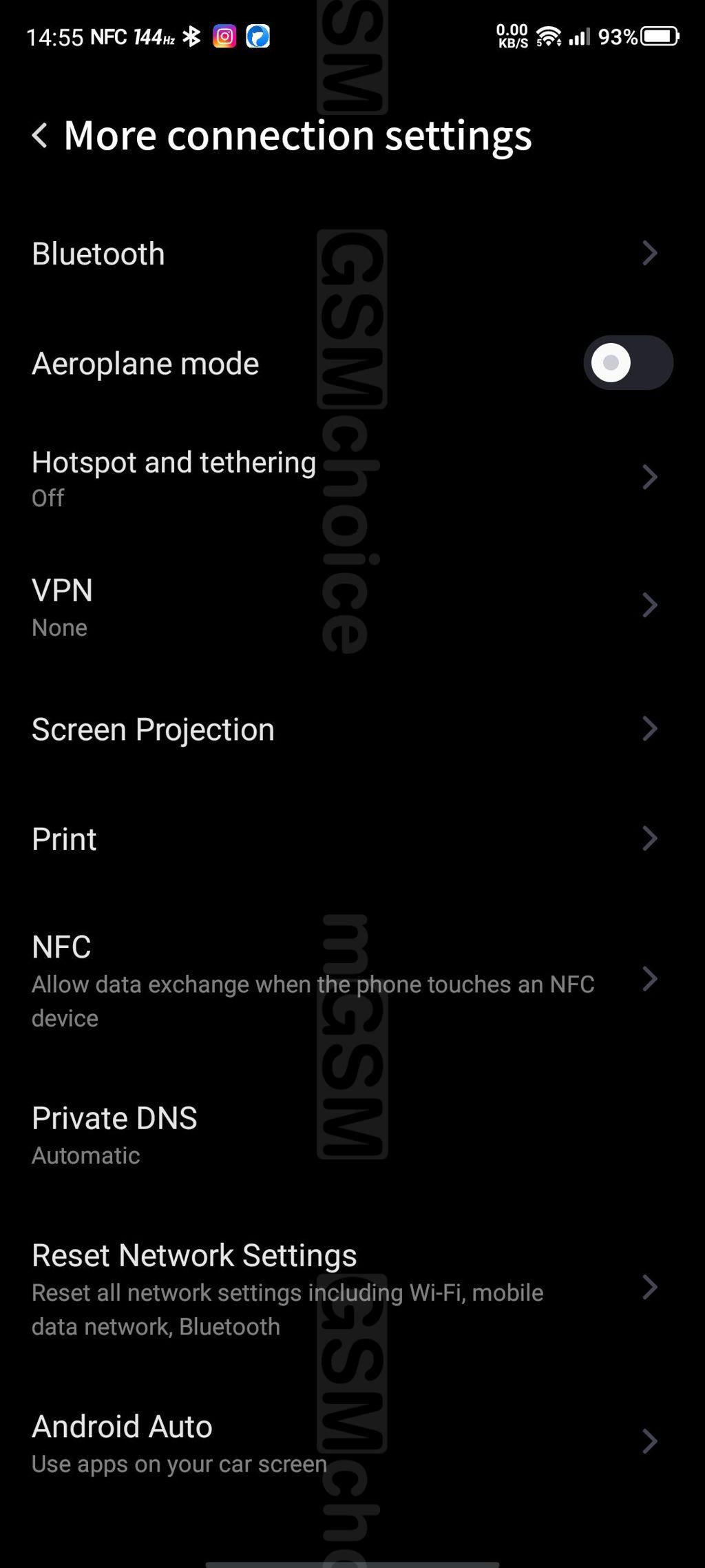705x1568 pixels.
Task: Open Private DNS option
Action: 352,1135
